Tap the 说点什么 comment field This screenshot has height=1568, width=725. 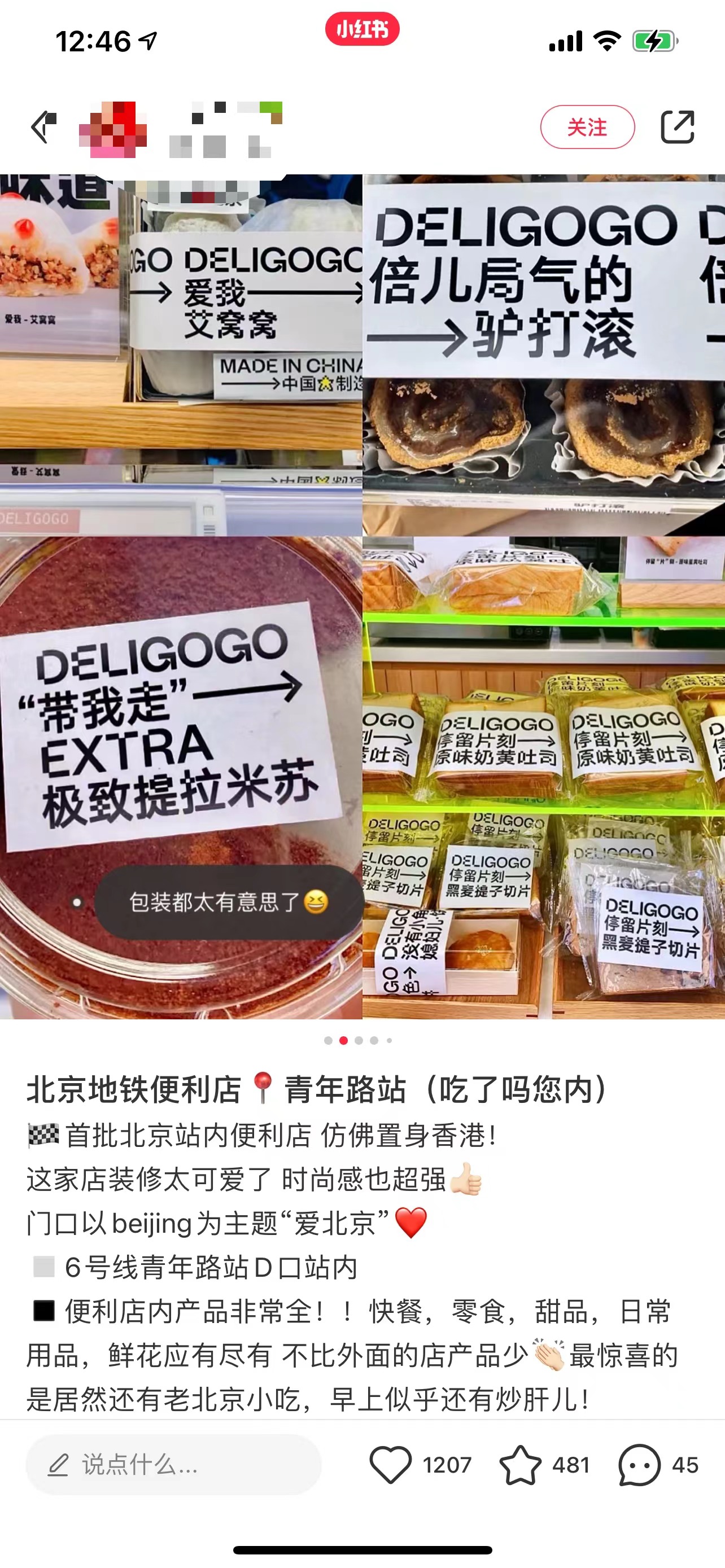173,1465
